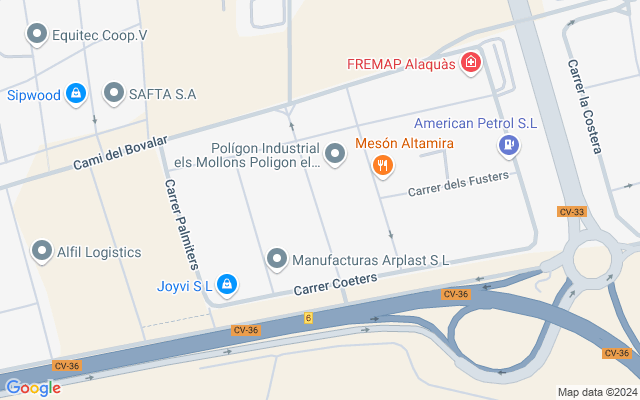This screenshot has height=400, width=640.
Task: Open the Alfil Logistics place pin
Action: [42, 251]
